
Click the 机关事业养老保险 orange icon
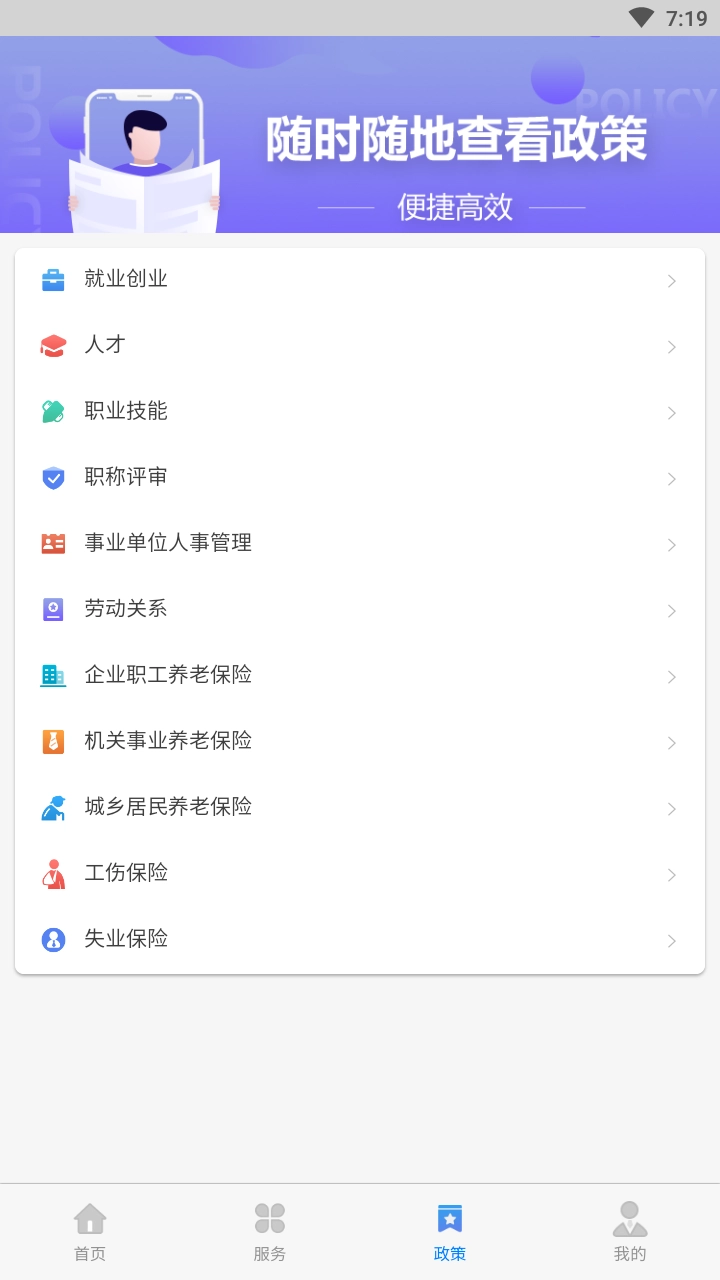pos(53,742)
